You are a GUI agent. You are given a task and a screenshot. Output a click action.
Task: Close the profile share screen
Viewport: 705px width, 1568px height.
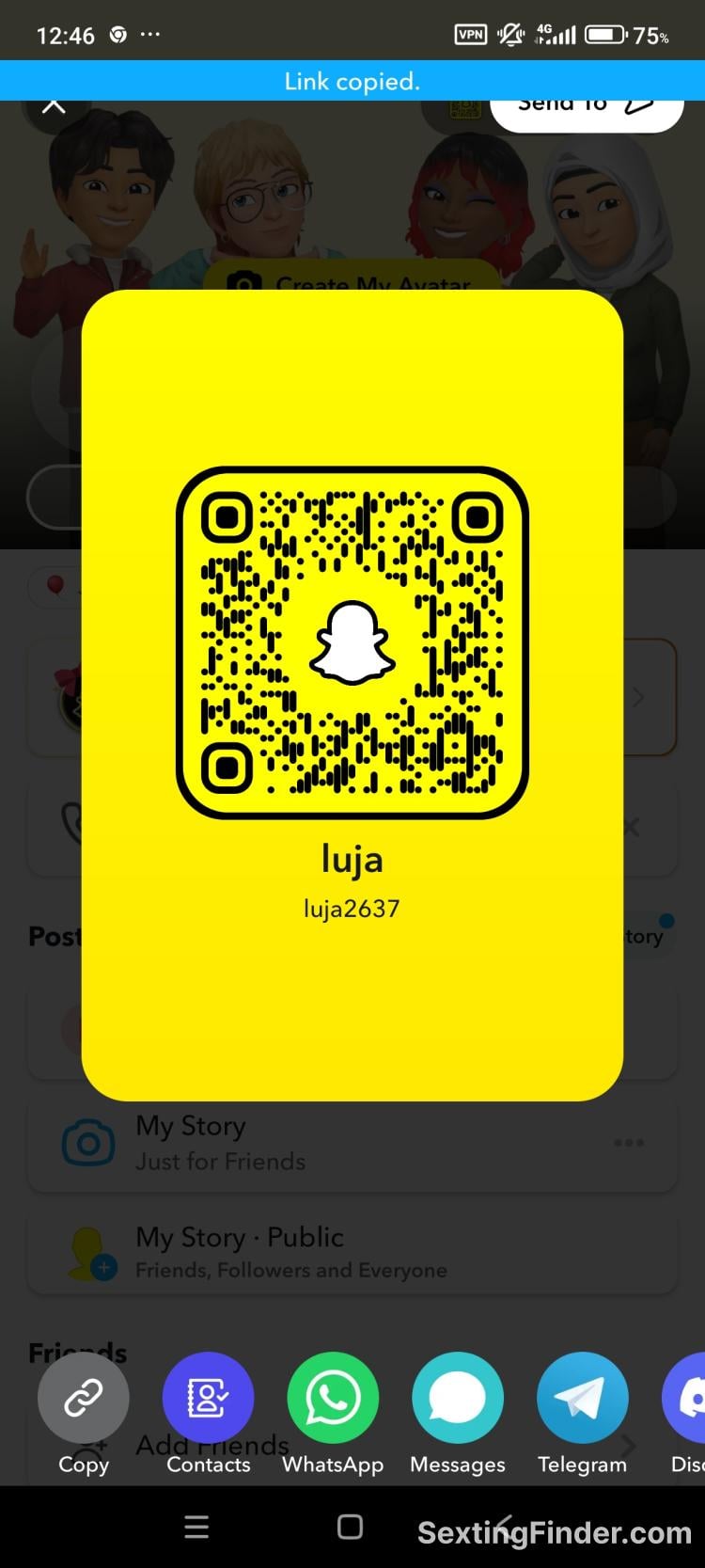coord(55,105)
